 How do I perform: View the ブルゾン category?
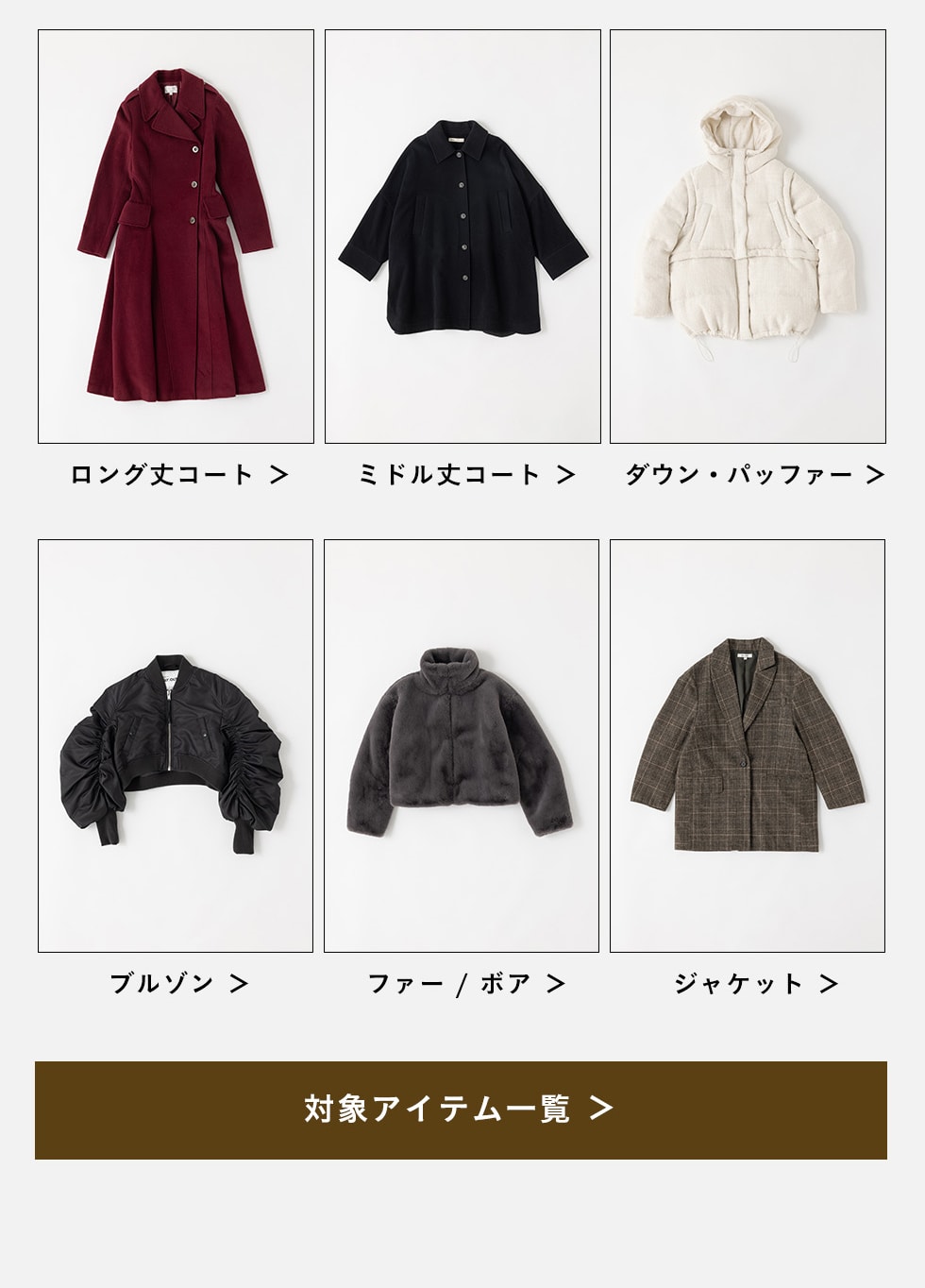(x=177, y=983)
